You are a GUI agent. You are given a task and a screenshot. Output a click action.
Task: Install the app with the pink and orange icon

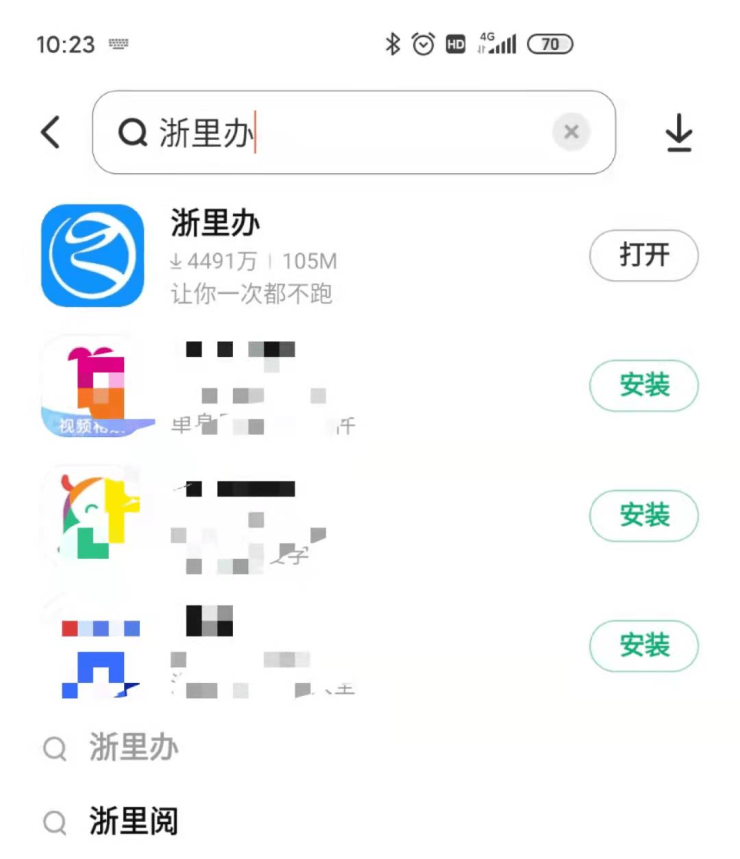643,385
